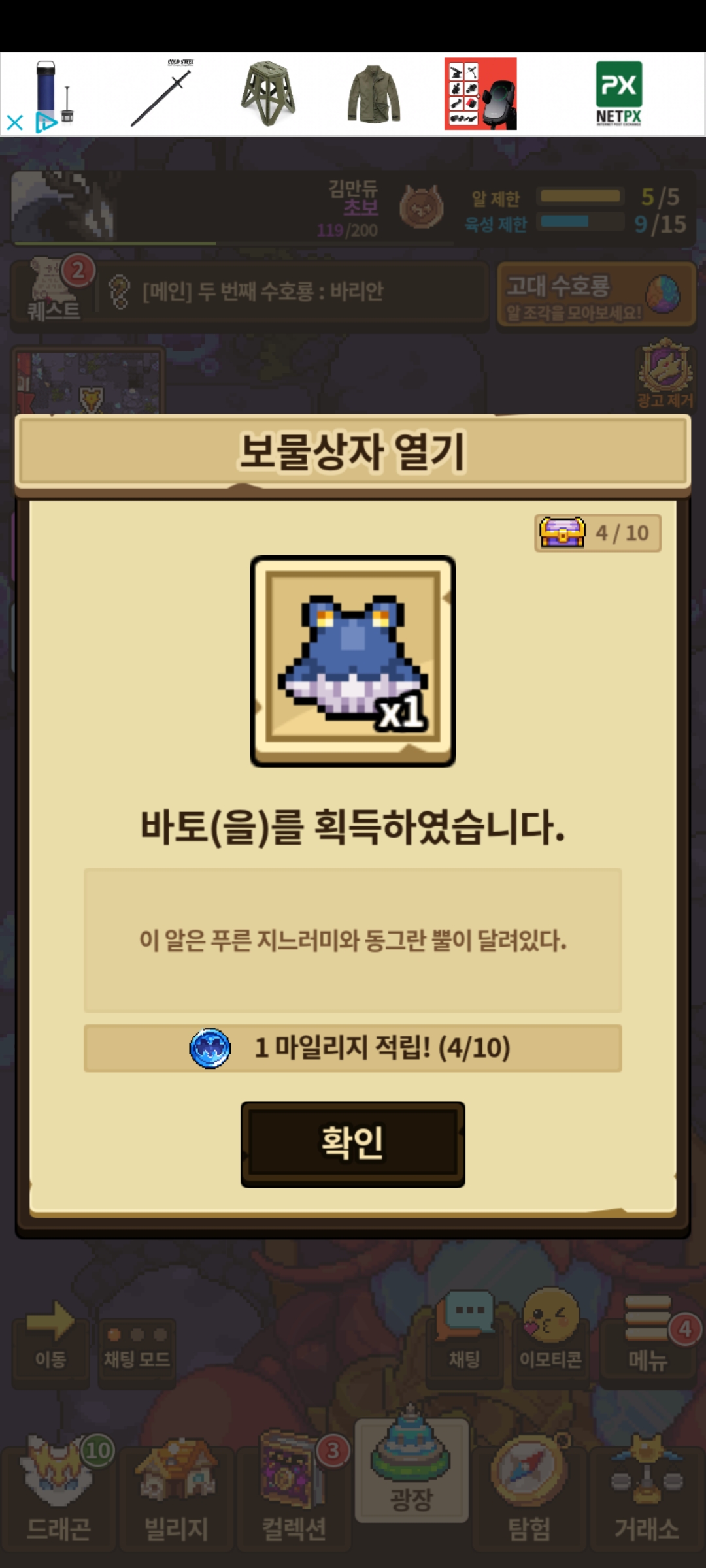Viewport: 706px width, 1568px height.
Task: Confirm the reward with 확인 button
Action: pos(353,1144)
